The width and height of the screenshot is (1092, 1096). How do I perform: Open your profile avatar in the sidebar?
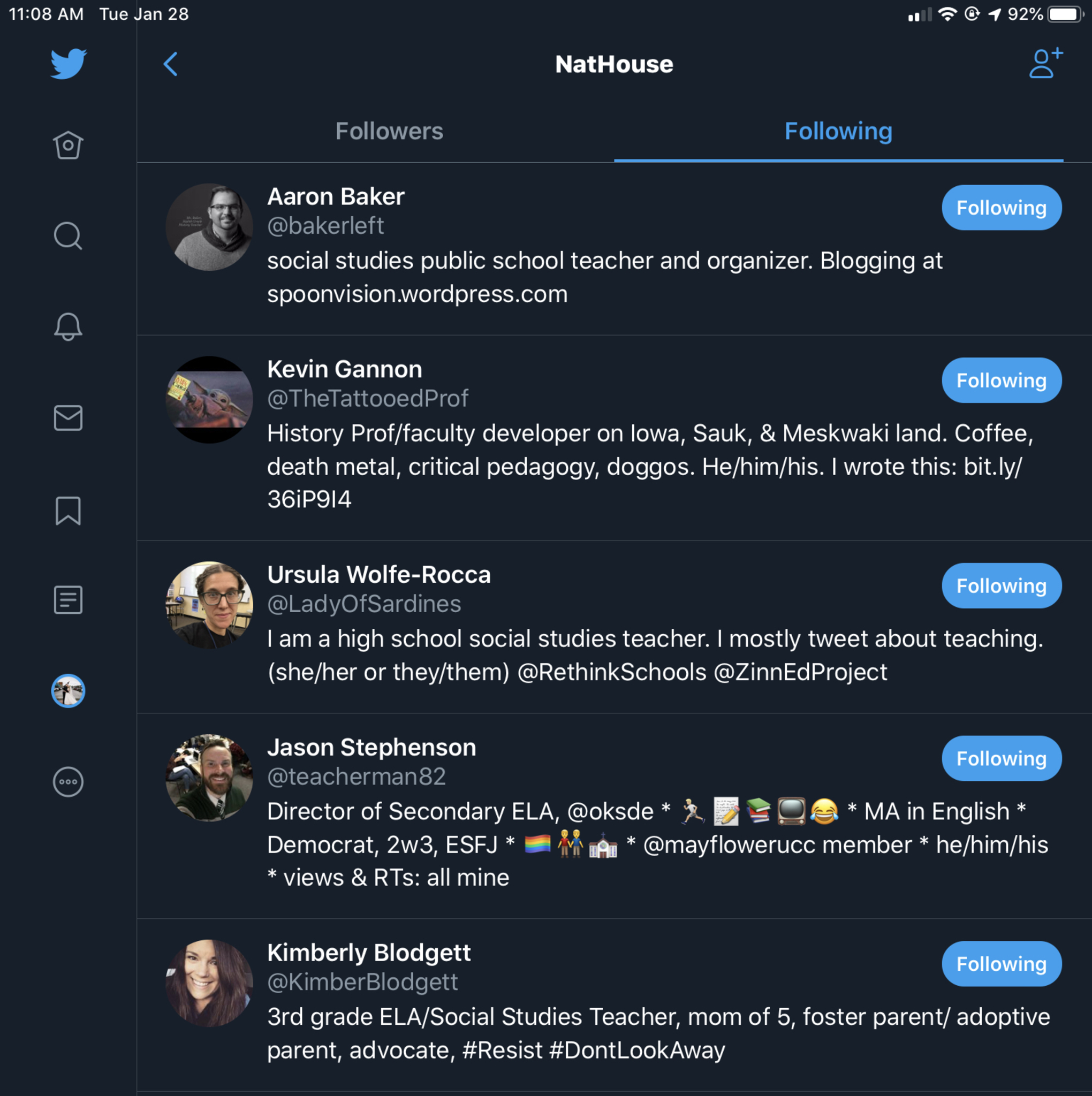pos(68,690)
